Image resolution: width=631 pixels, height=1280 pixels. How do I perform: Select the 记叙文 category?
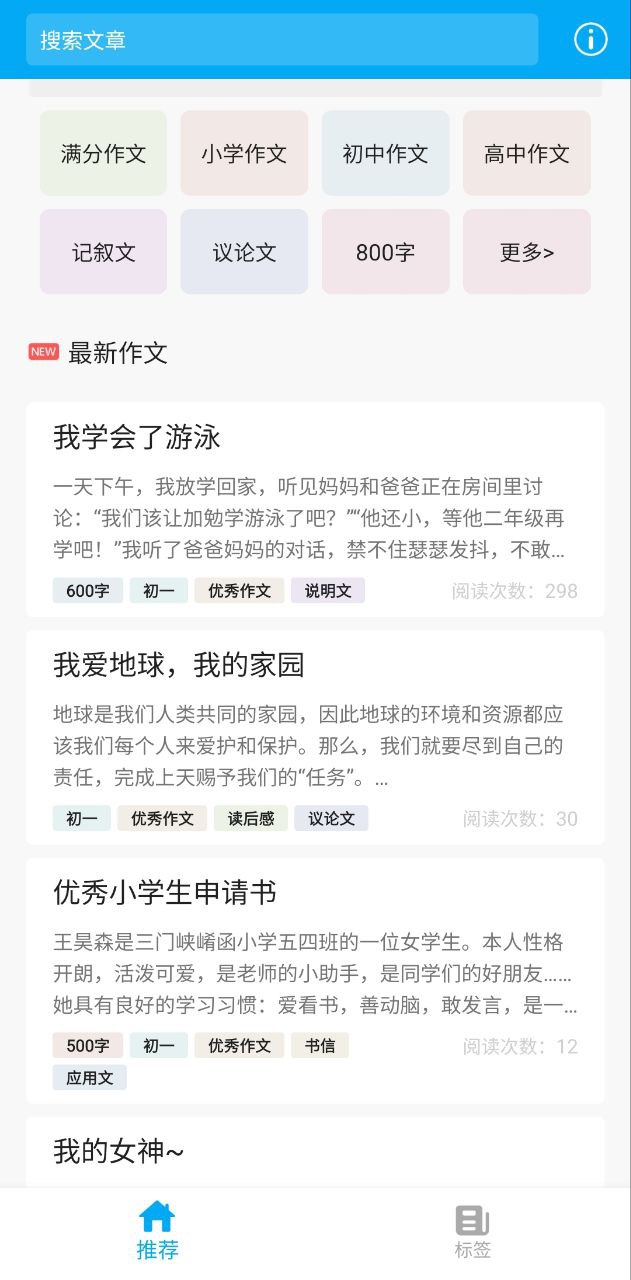coord(103,252)
